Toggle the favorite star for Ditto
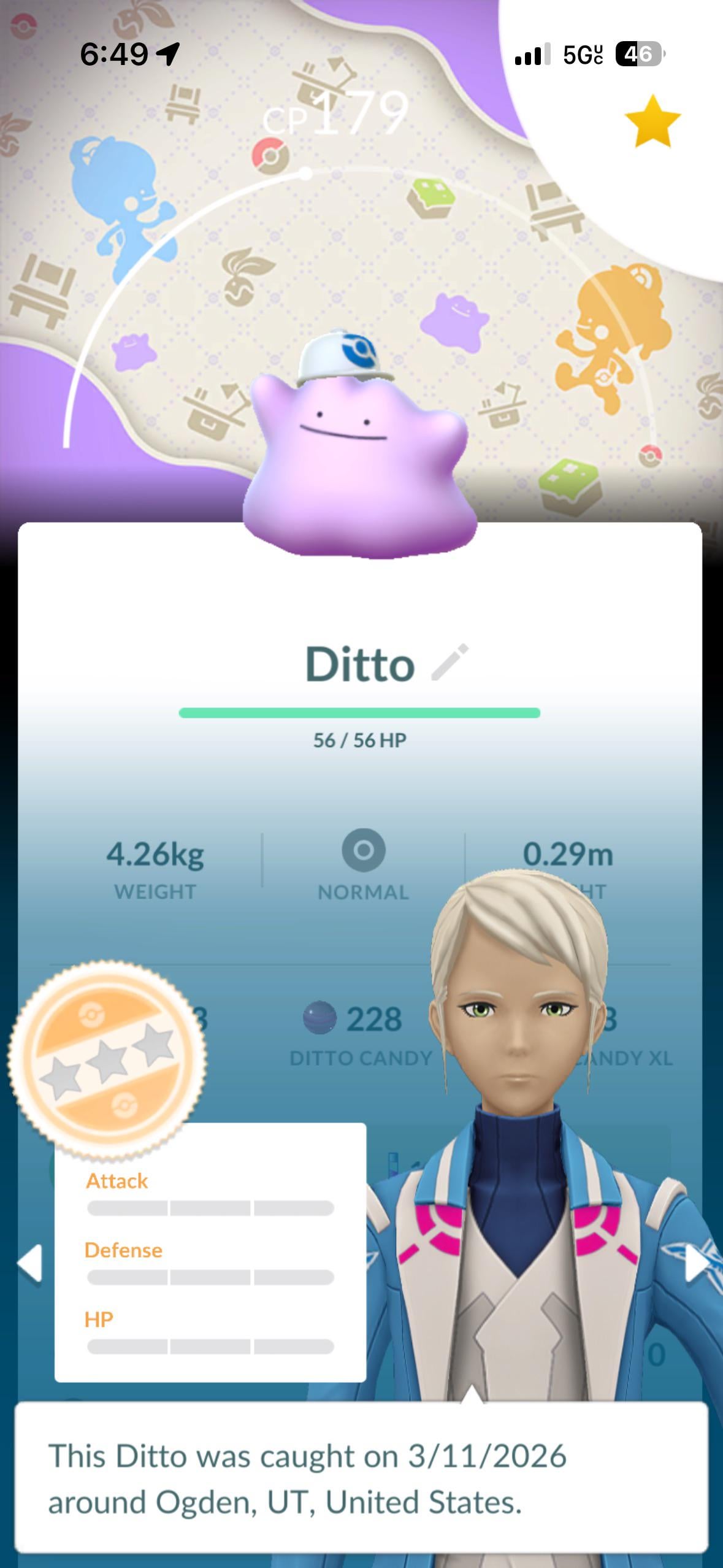 click(x=652, y=121)
